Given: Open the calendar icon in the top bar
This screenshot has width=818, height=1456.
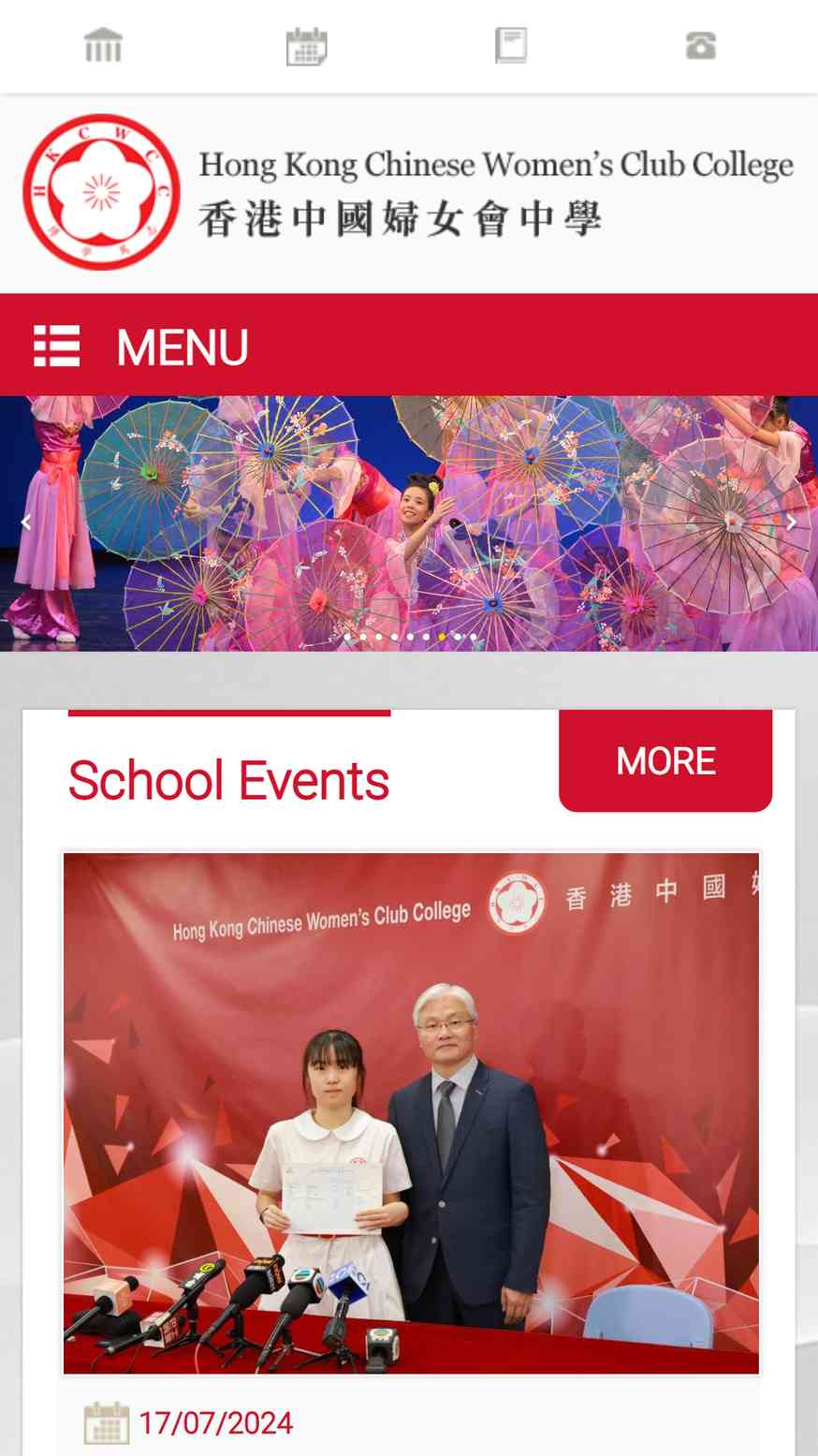Looking at the screenshot, I should pos(306,46).
